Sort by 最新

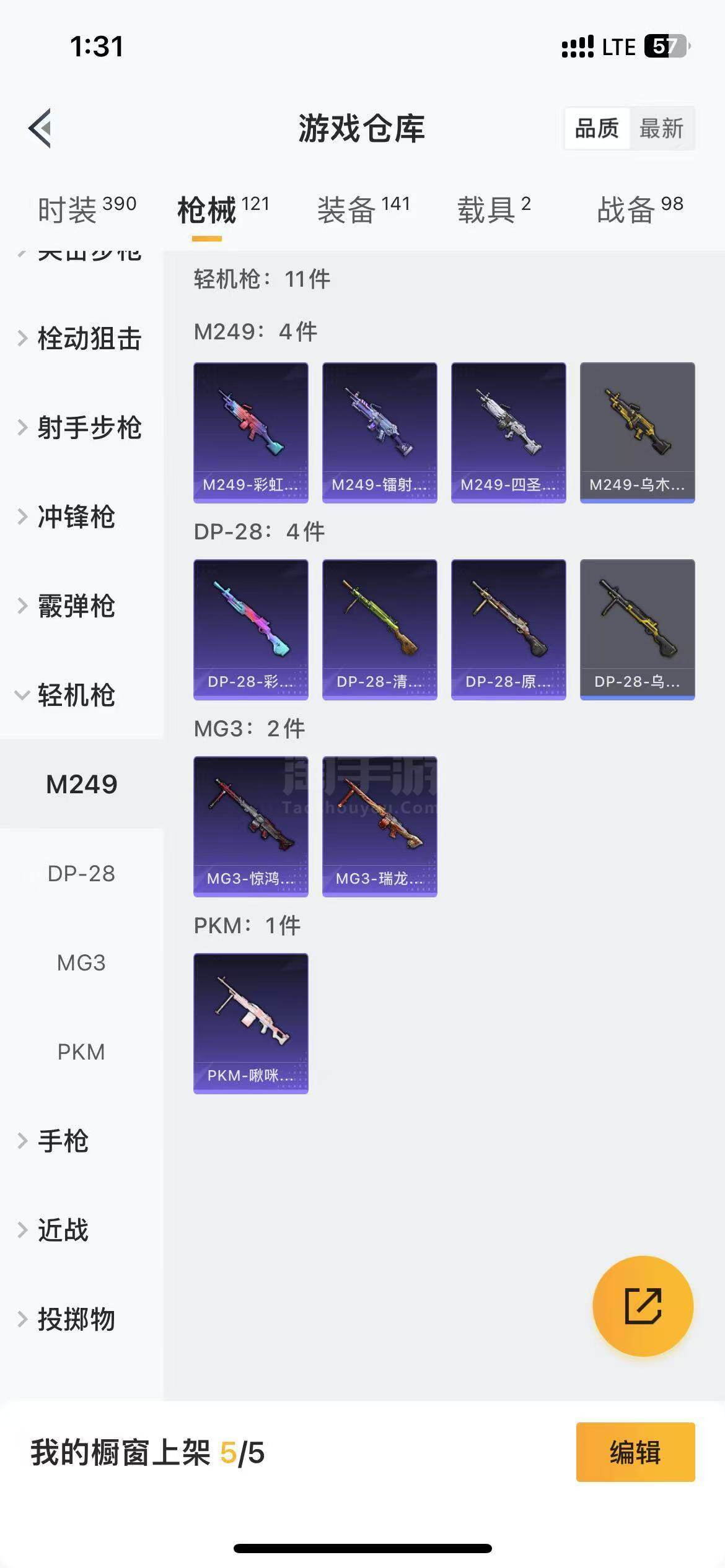click(x=661, y=129)
